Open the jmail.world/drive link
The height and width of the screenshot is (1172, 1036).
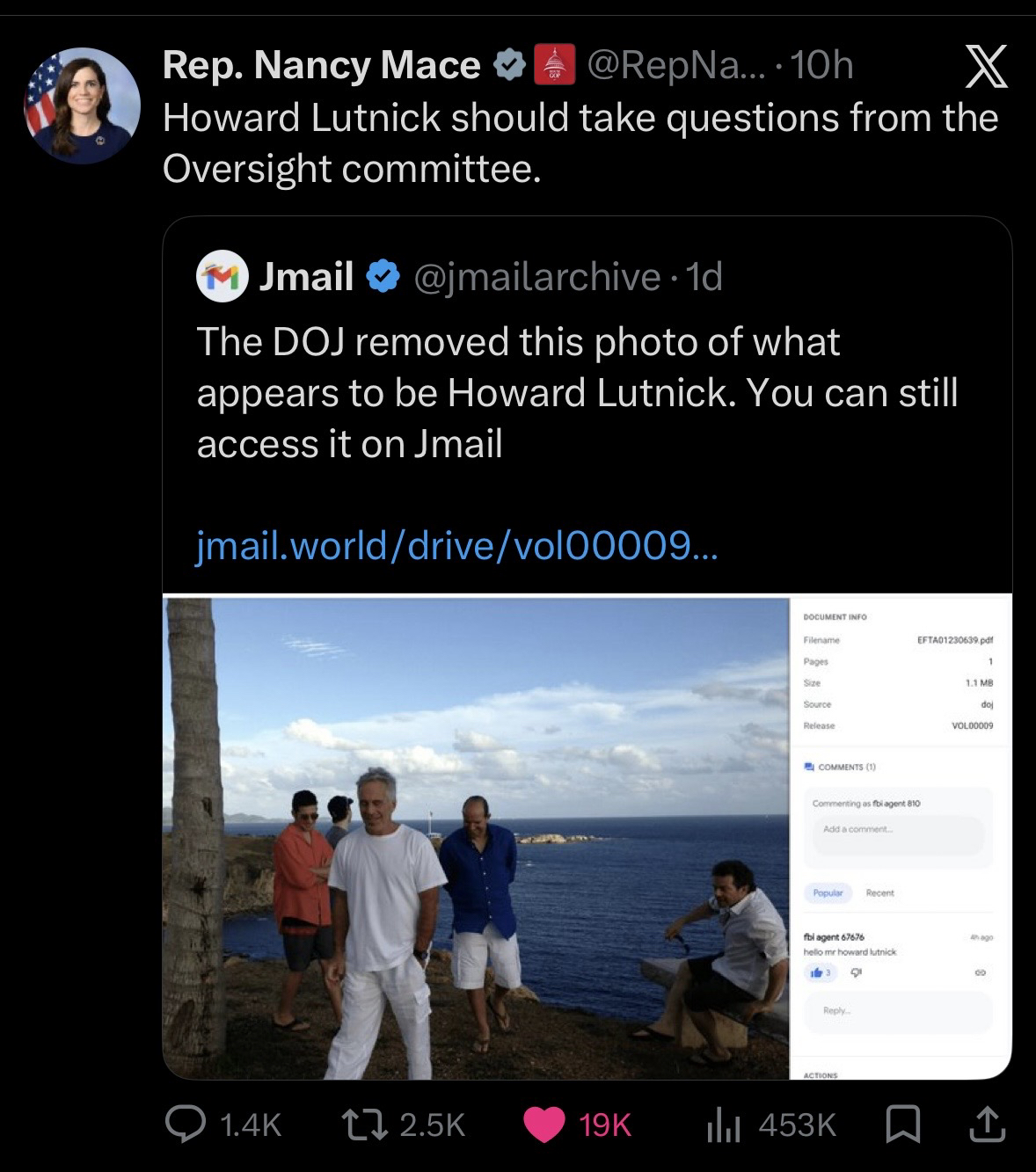456,545
